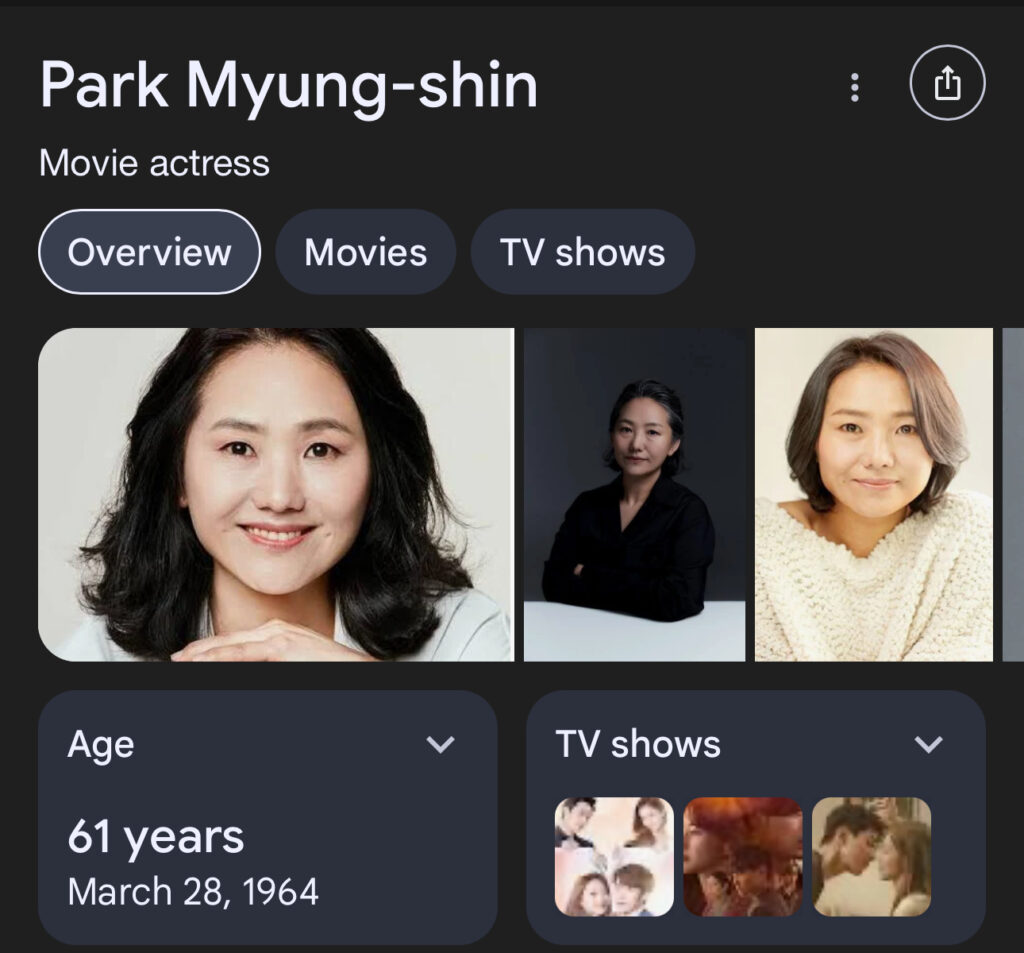Switch to the TV shows tab
Image resolution: width=1024 pixels, height=953 pixels.
click(x=582, y=252)
